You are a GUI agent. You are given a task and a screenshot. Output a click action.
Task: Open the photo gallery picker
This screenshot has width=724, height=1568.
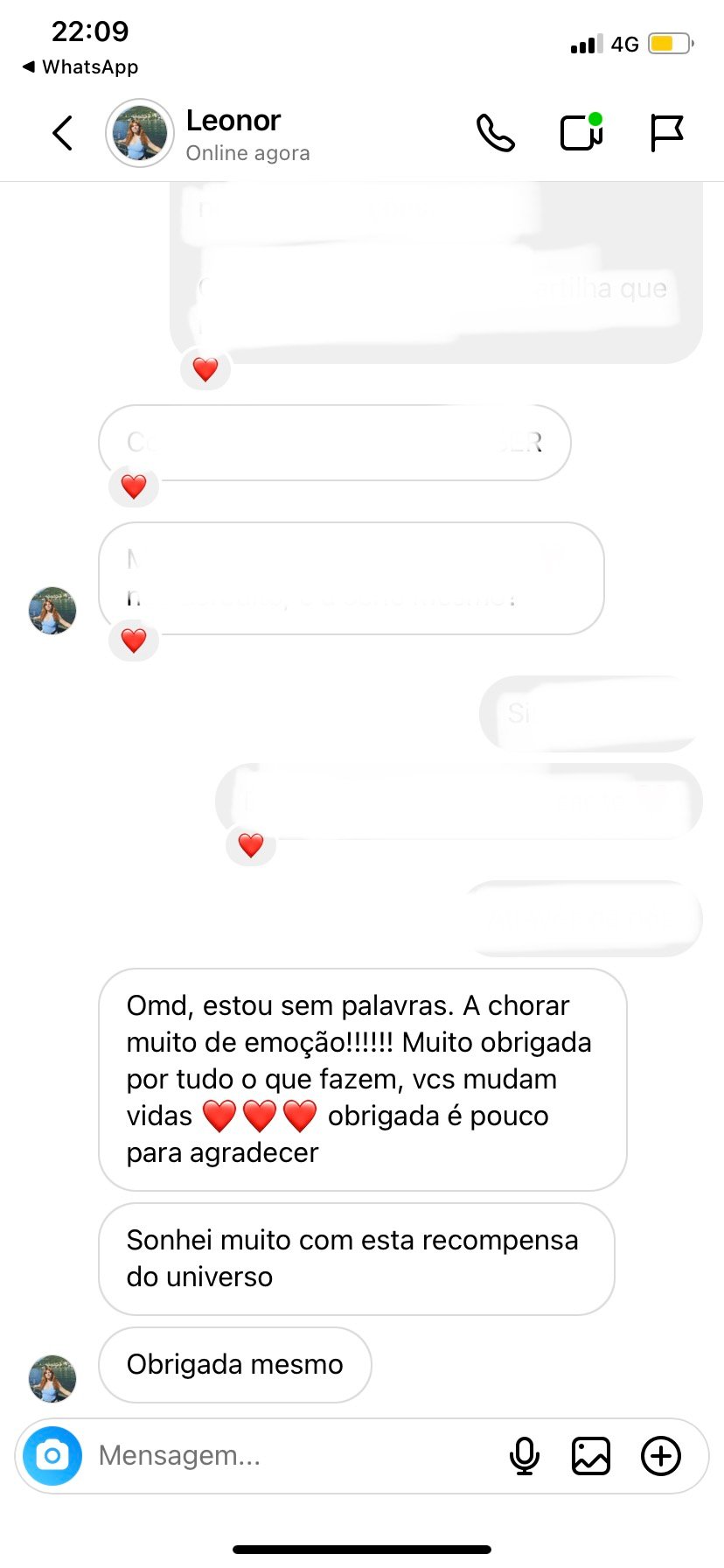click(591, 1456)
